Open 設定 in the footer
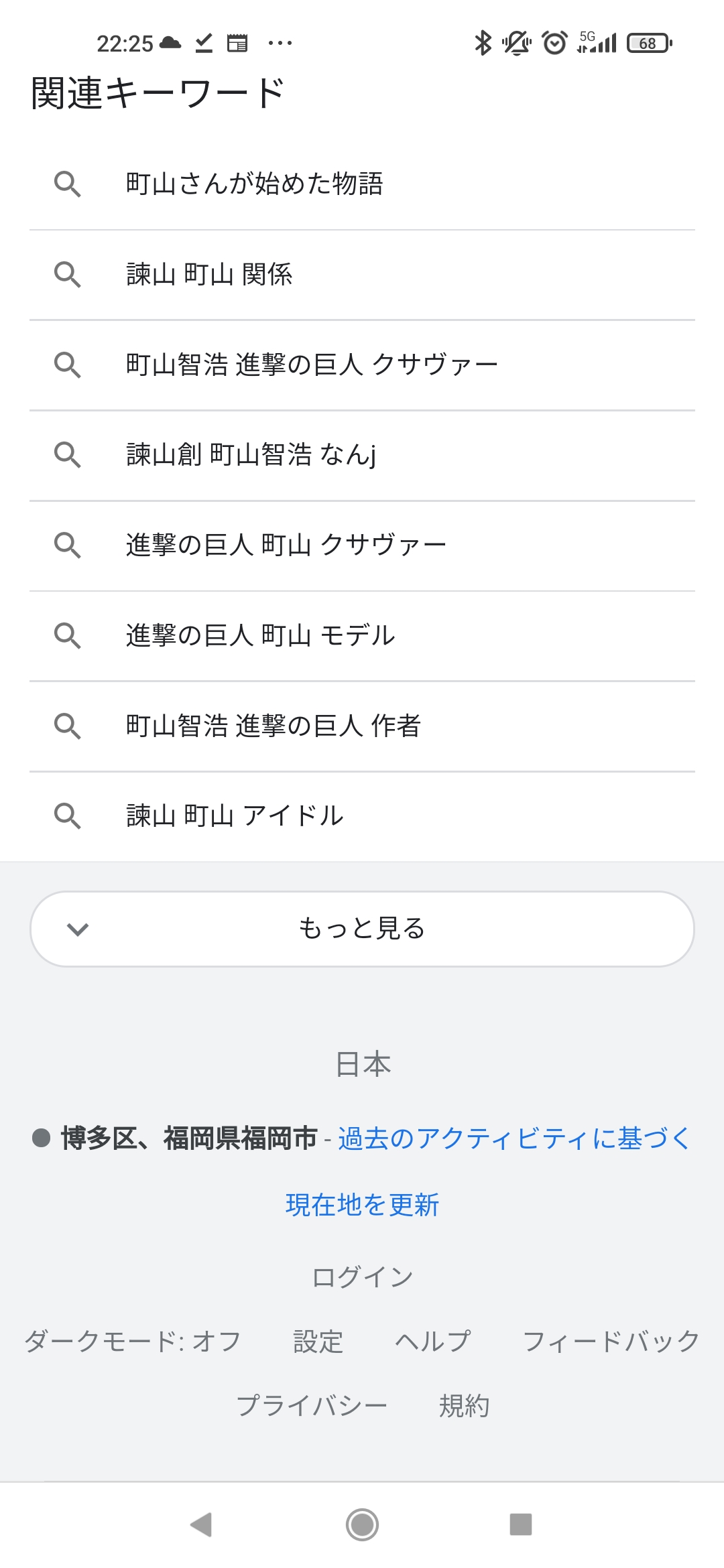 (x=318, y=1342)
